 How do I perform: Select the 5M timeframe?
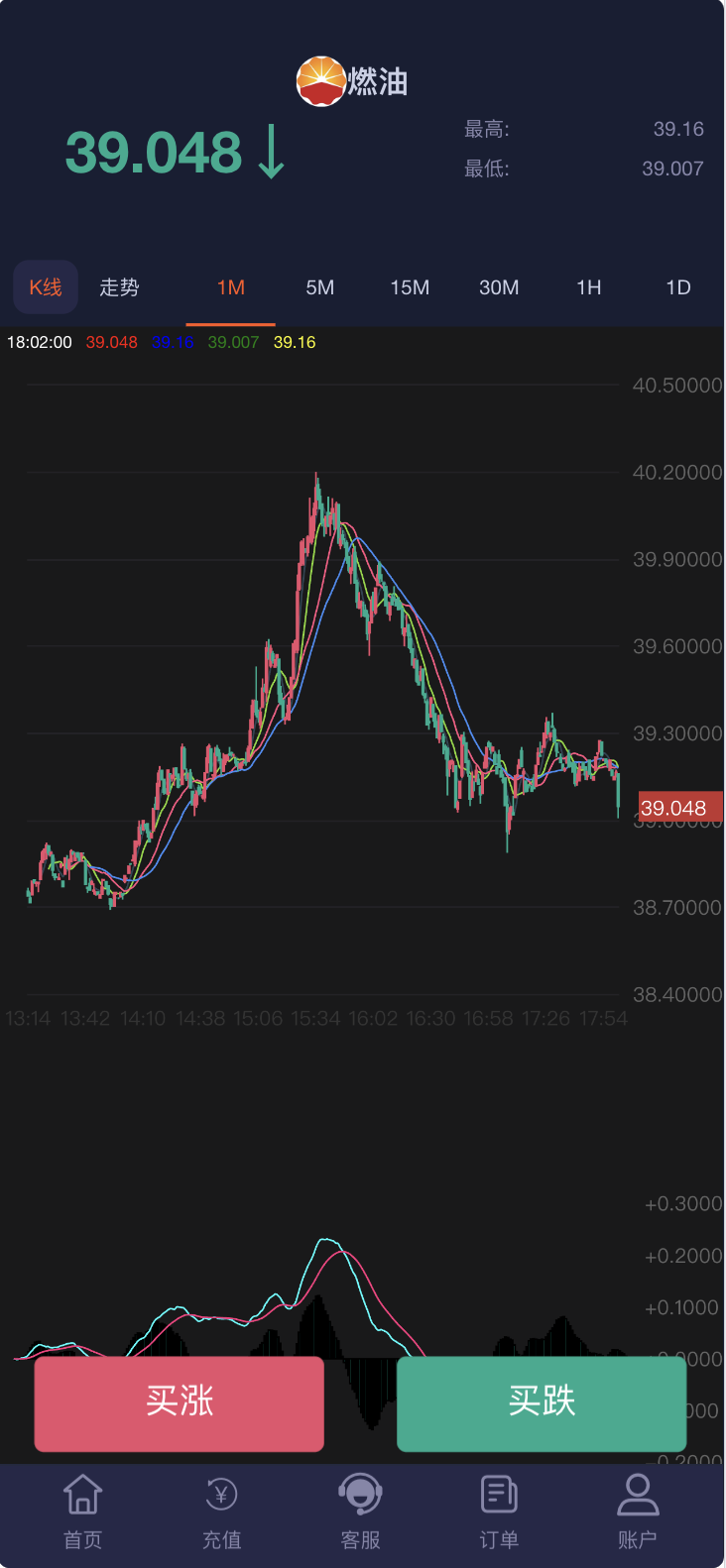click(x=319, y=287)
